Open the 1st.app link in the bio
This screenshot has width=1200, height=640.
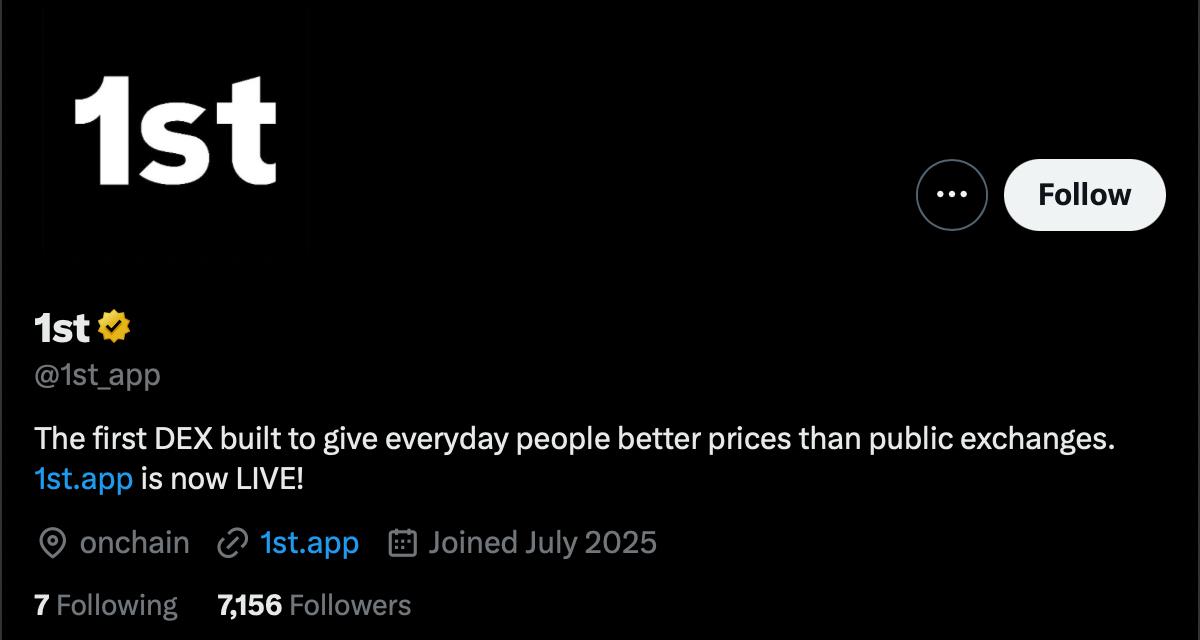coord(83,480)
